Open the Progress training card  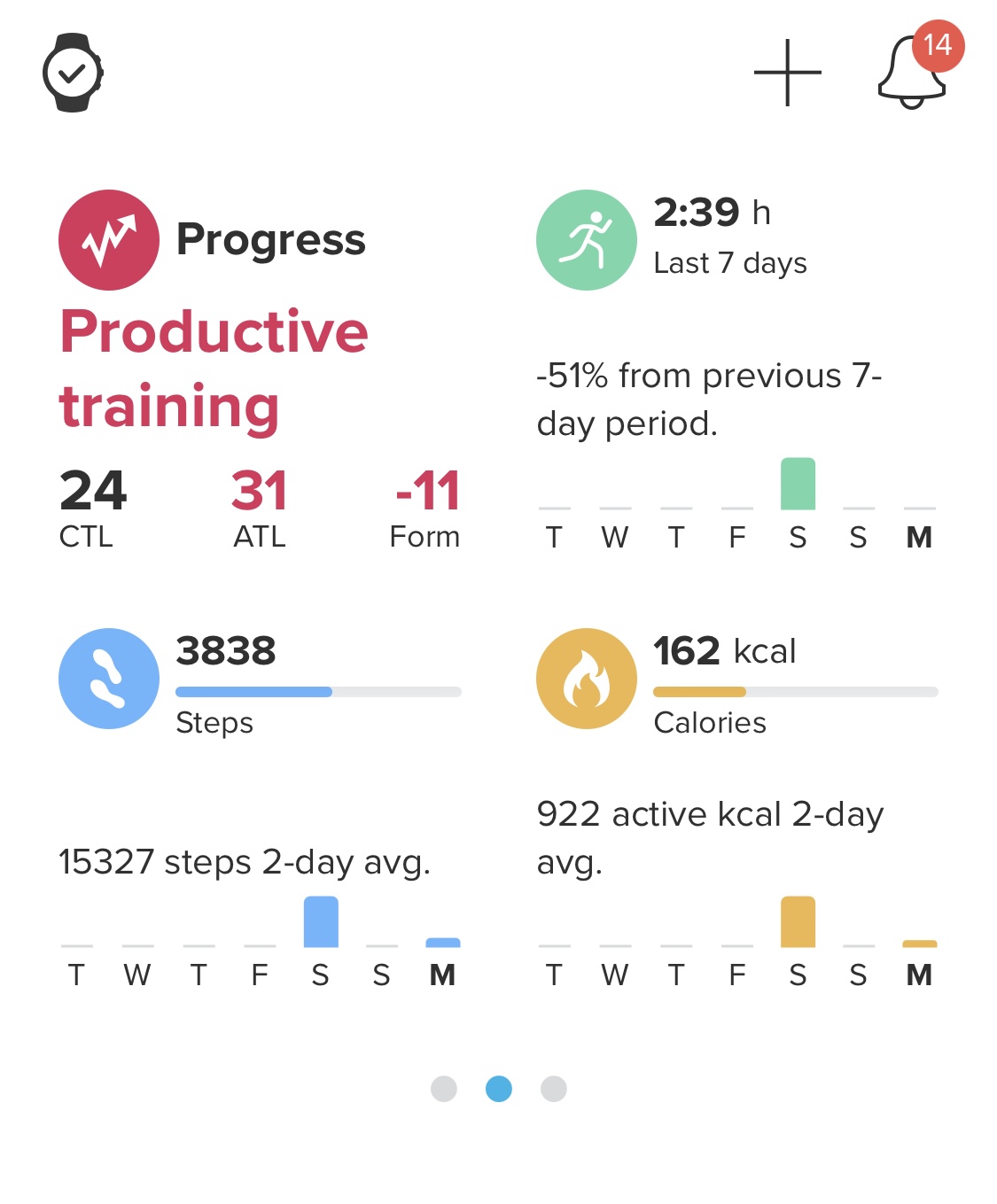(259, 372)
